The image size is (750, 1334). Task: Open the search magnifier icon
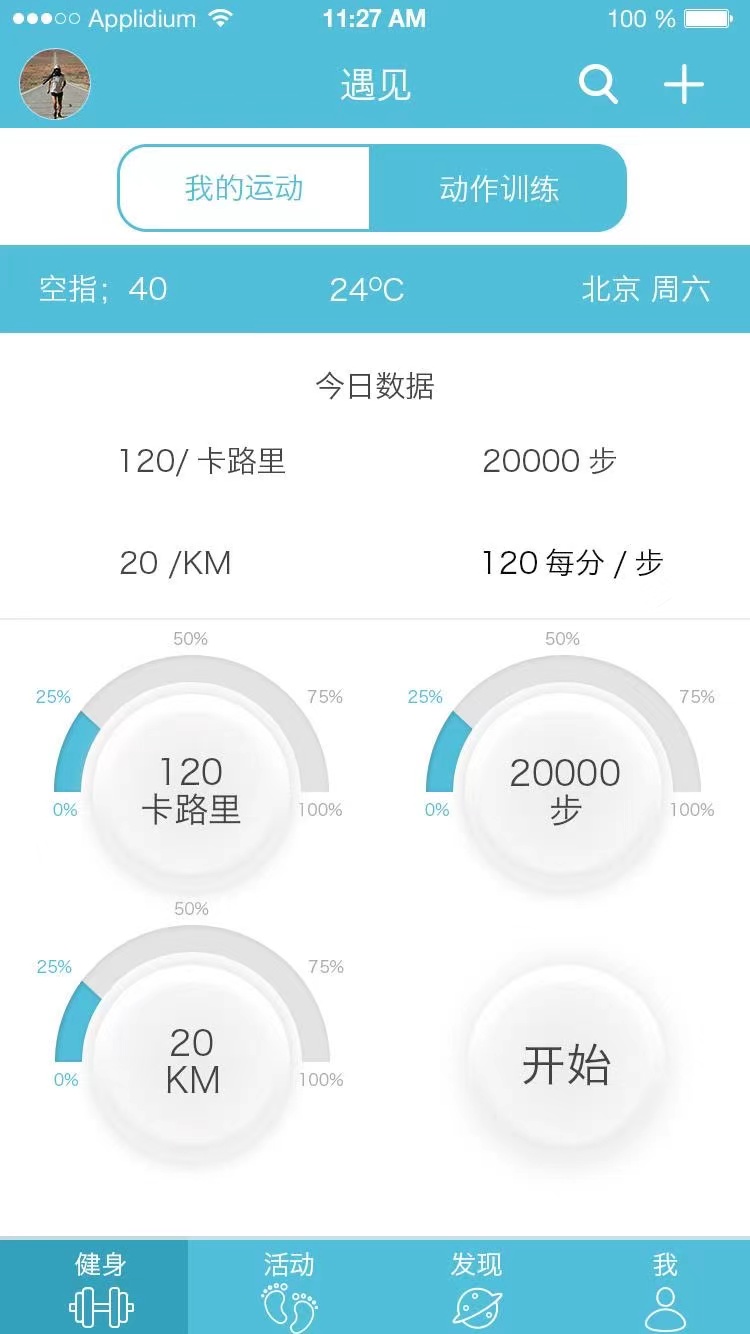pyautogui.click(x=598, y=85)
